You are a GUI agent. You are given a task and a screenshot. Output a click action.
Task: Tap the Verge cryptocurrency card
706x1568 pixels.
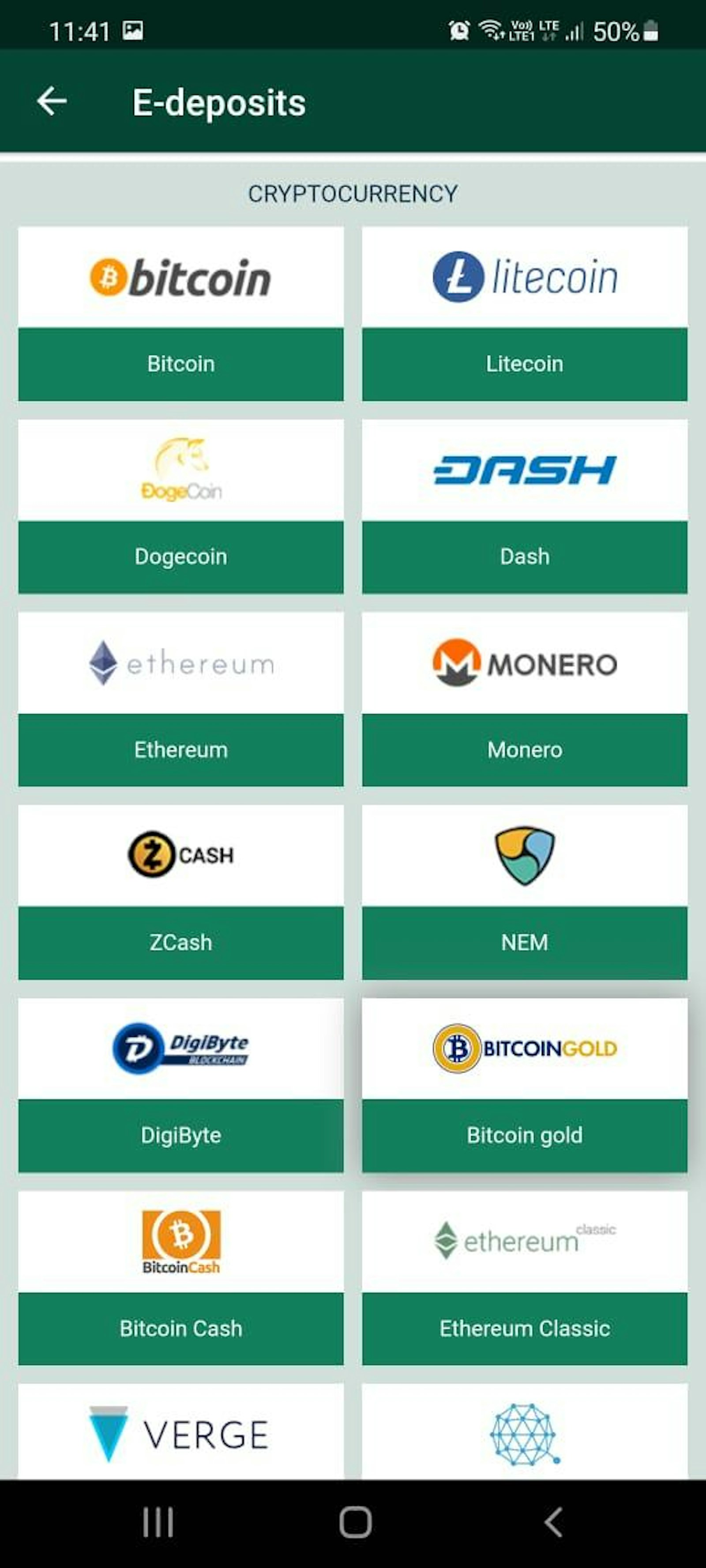click(x=181, y=1434)
